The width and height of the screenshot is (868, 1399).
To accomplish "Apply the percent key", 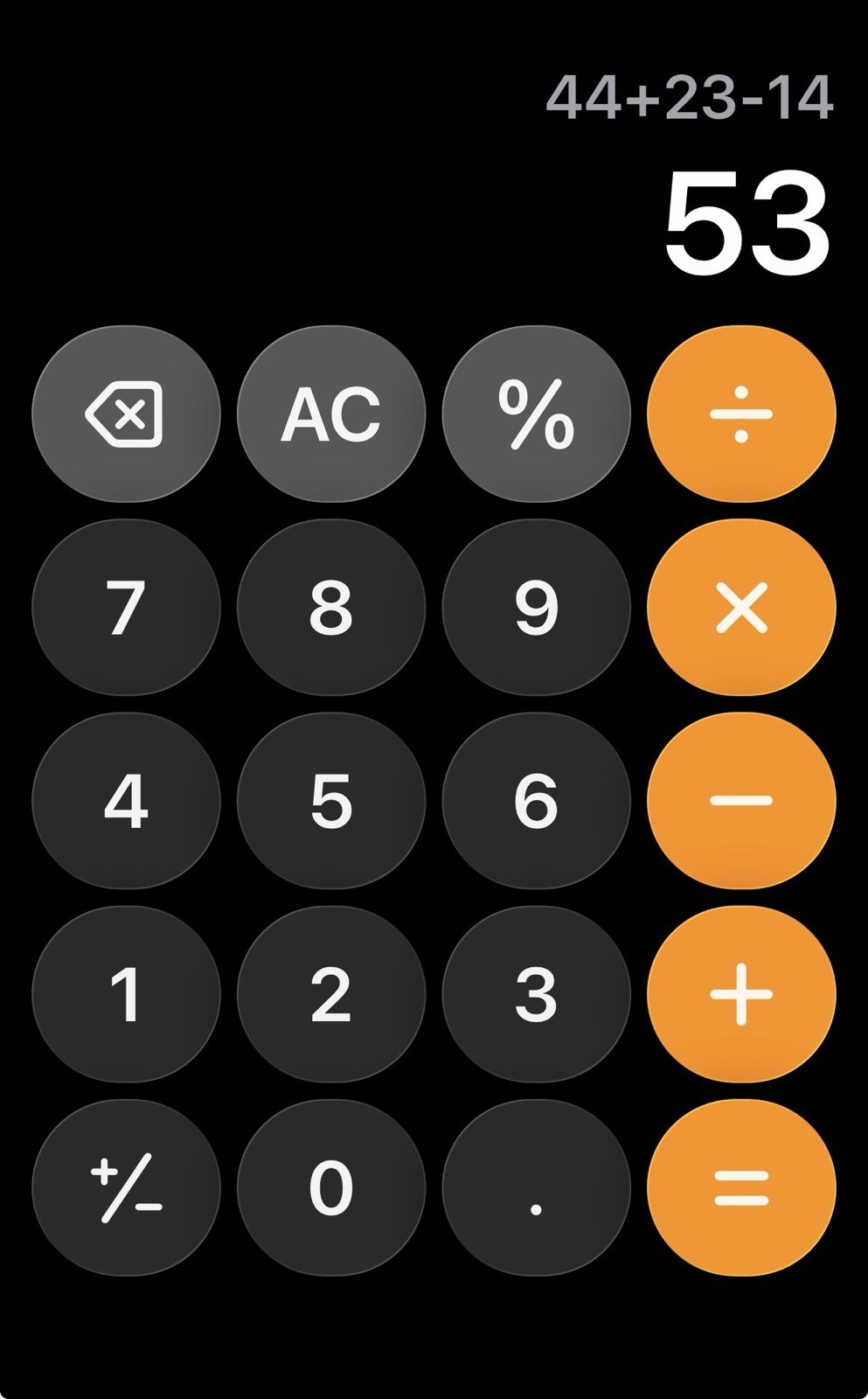I will (537, 414).
